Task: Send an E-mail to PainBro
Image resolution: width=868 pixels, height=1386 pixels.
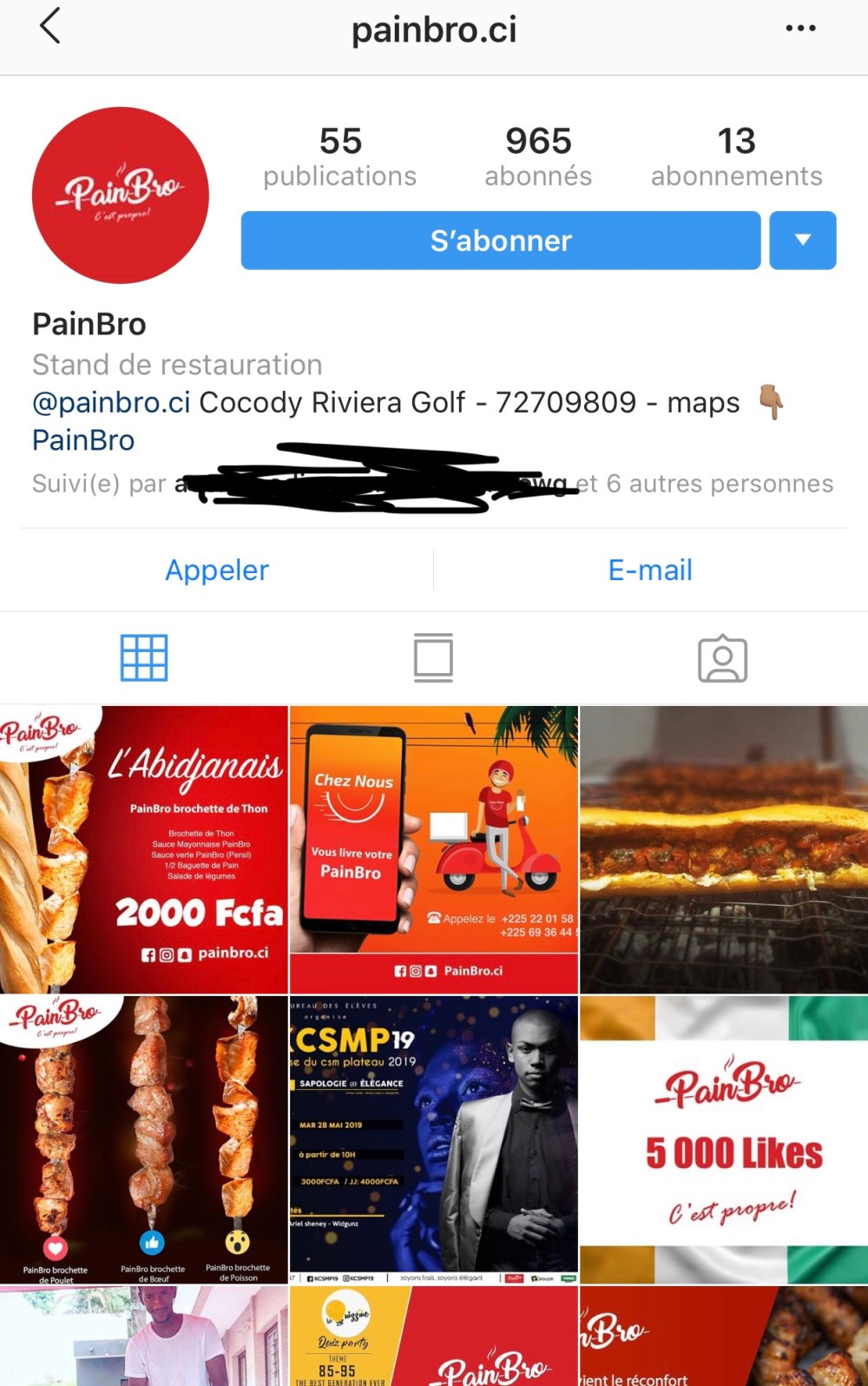Action: pos(650,570)
